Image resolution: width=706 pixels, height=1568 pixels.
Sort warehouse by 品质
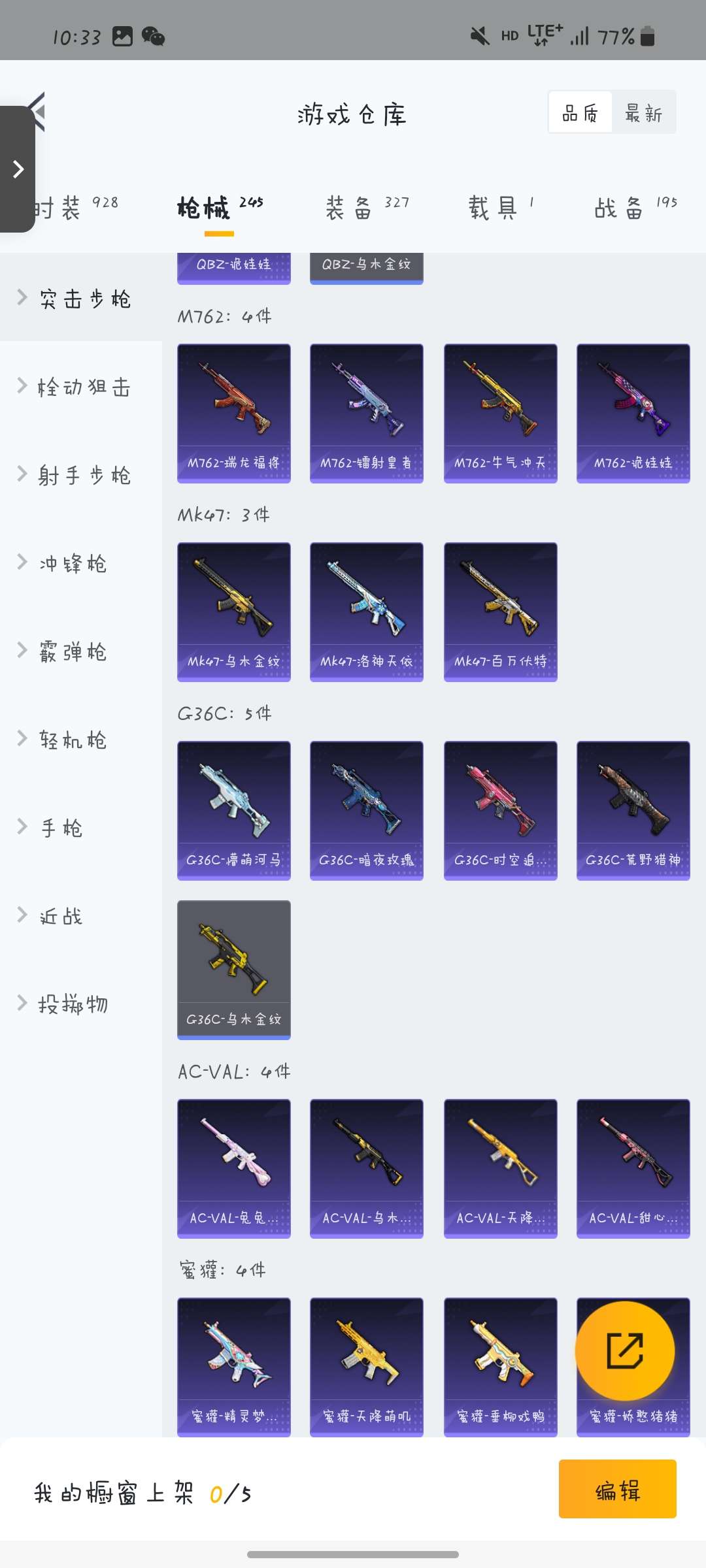[580, 113]
